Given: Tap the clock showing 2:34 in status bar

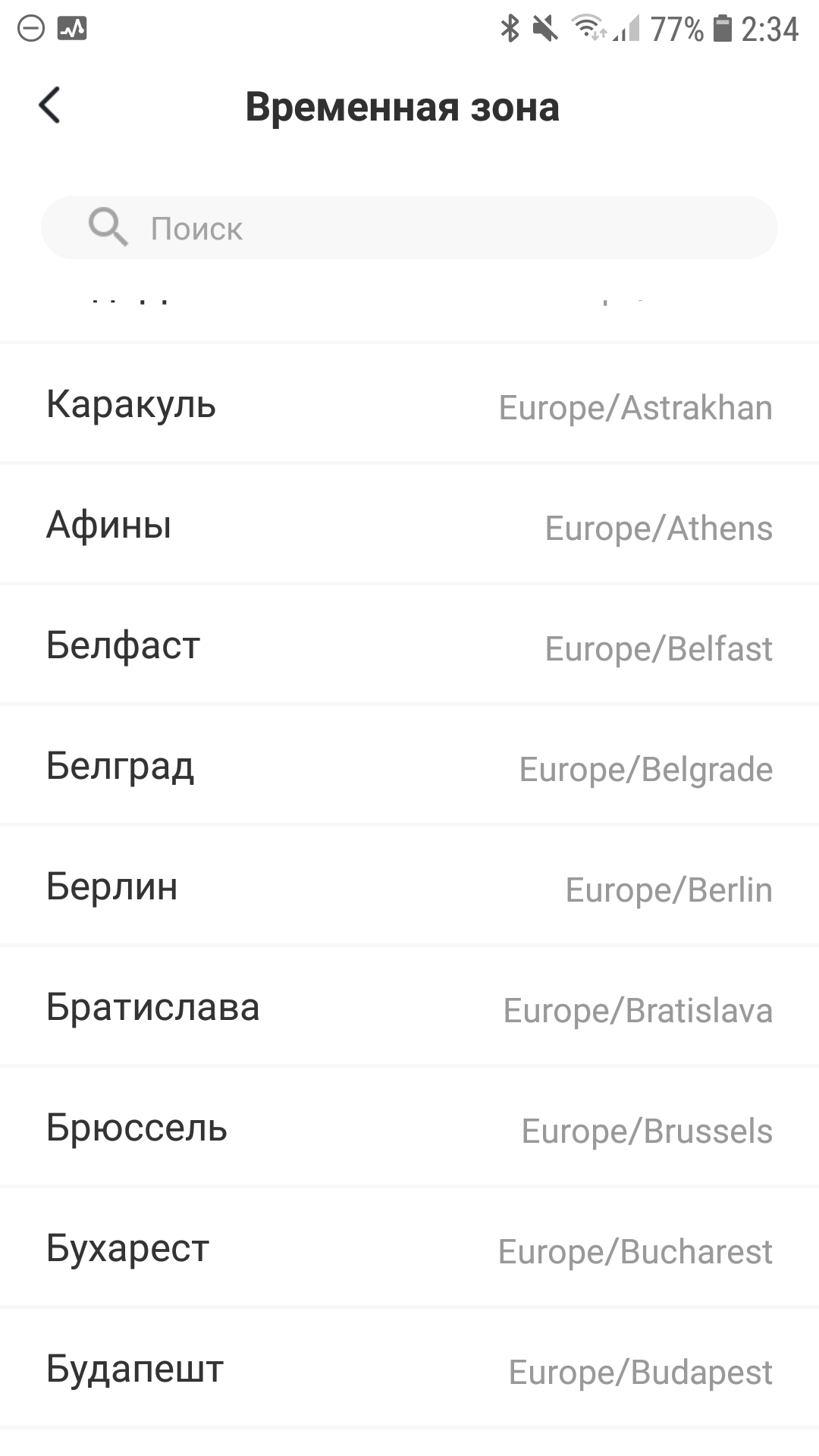Looking at the screenshot, I should (x=767, y=29).
